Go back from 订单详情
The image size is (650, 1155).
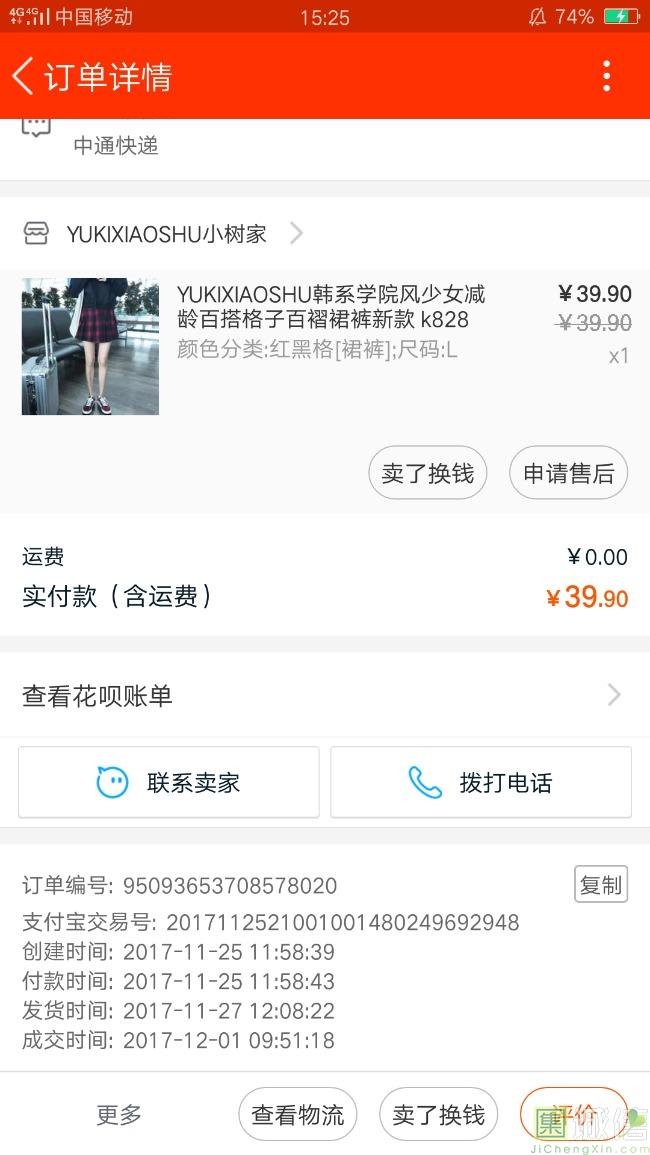click(x=24, y=76)
